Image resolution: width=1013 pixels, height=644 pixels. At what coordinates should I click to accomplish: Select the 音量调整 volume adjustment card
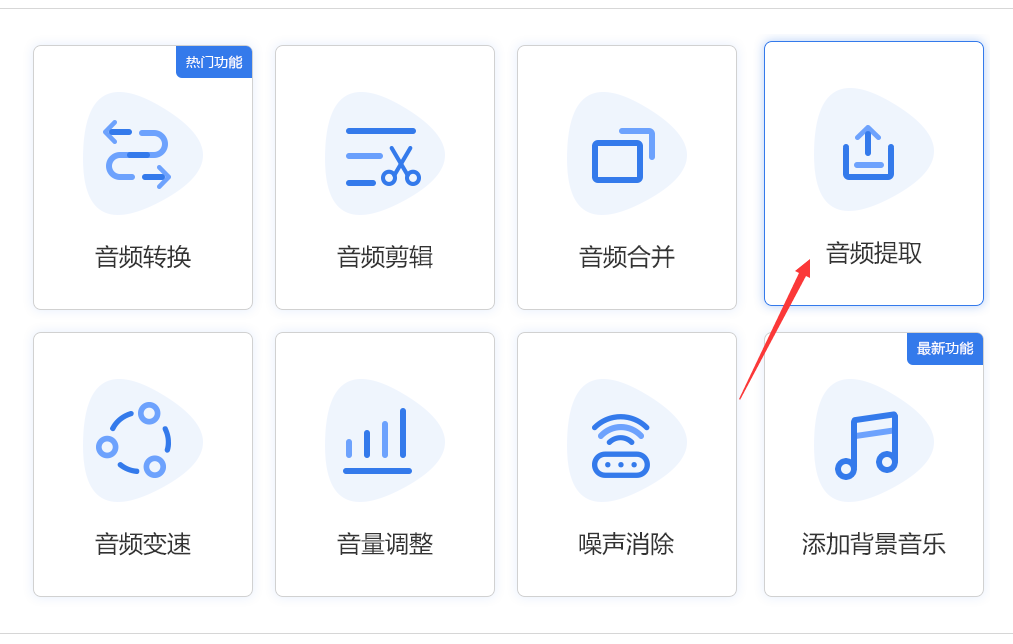coord(385,465)
